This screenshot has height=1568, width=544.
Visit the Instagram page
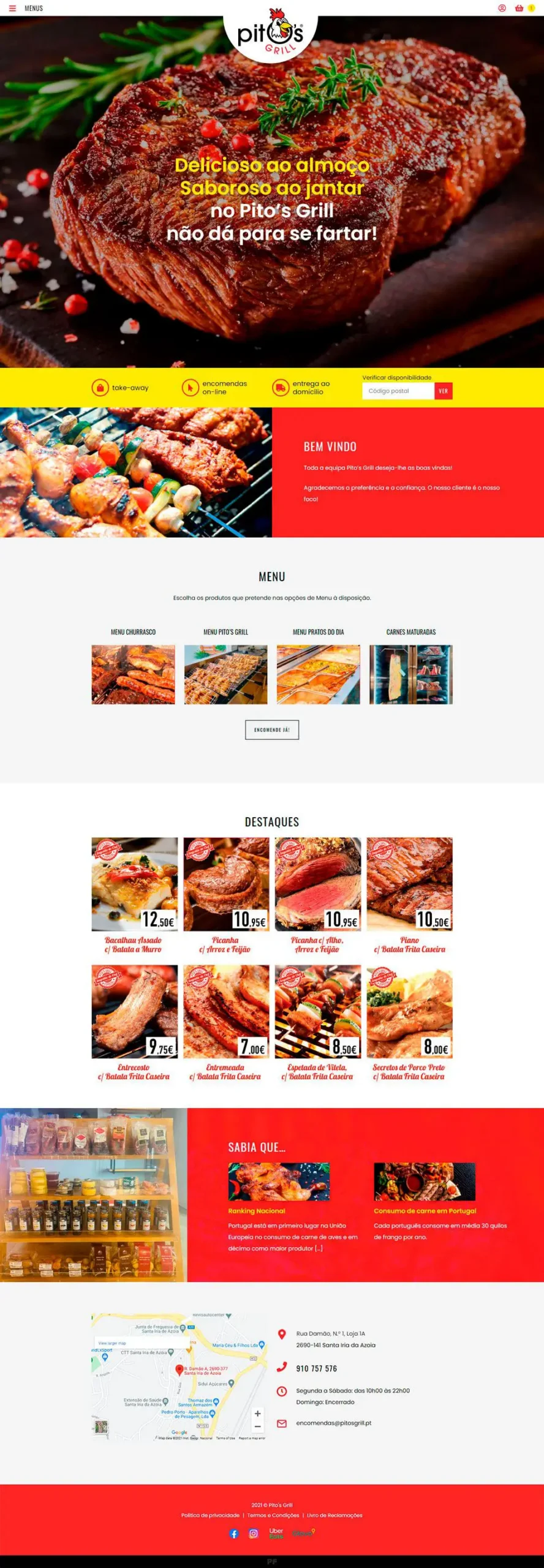[253, 1533]
